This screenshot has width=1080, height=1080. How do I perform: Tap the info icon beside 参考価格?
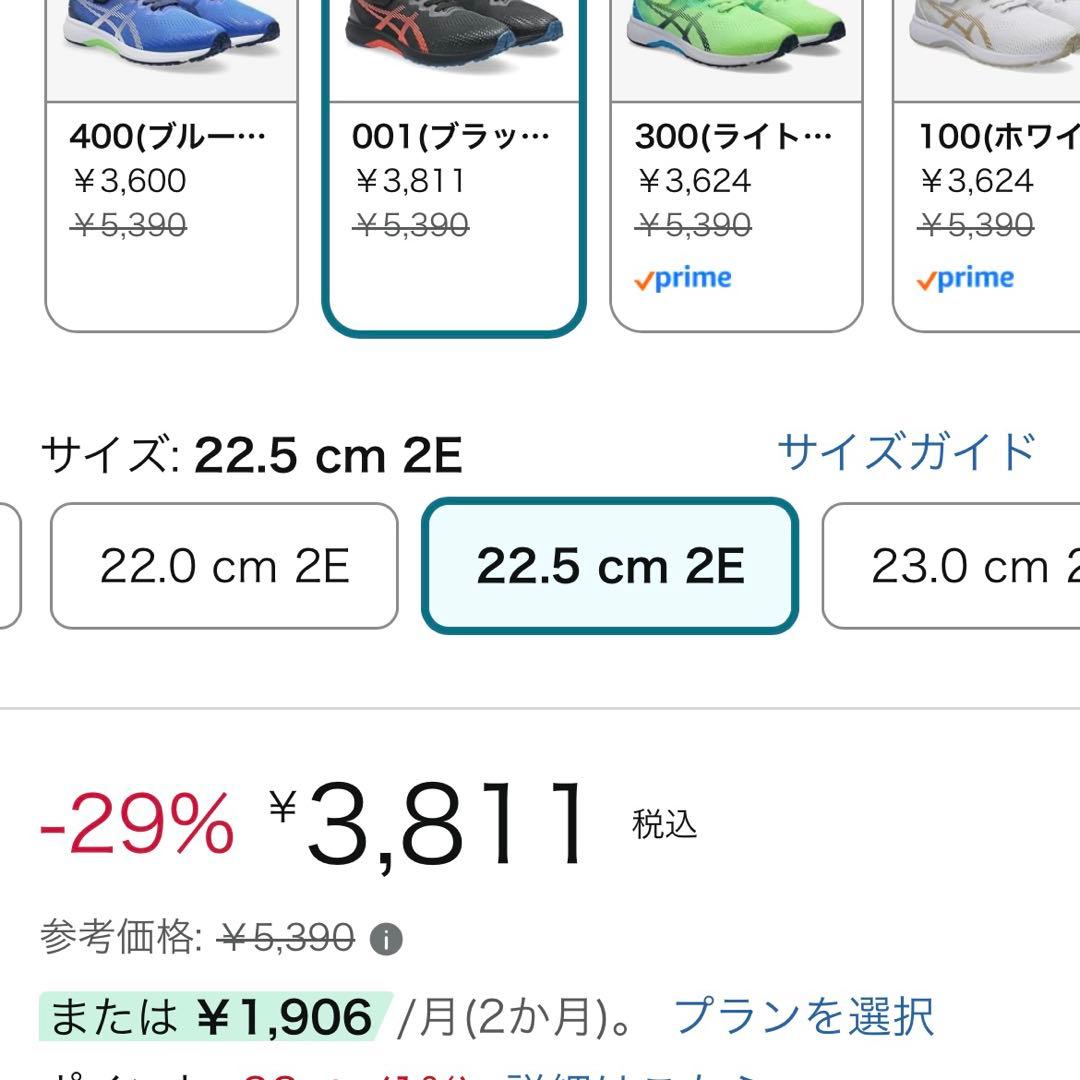coord(386,939)
